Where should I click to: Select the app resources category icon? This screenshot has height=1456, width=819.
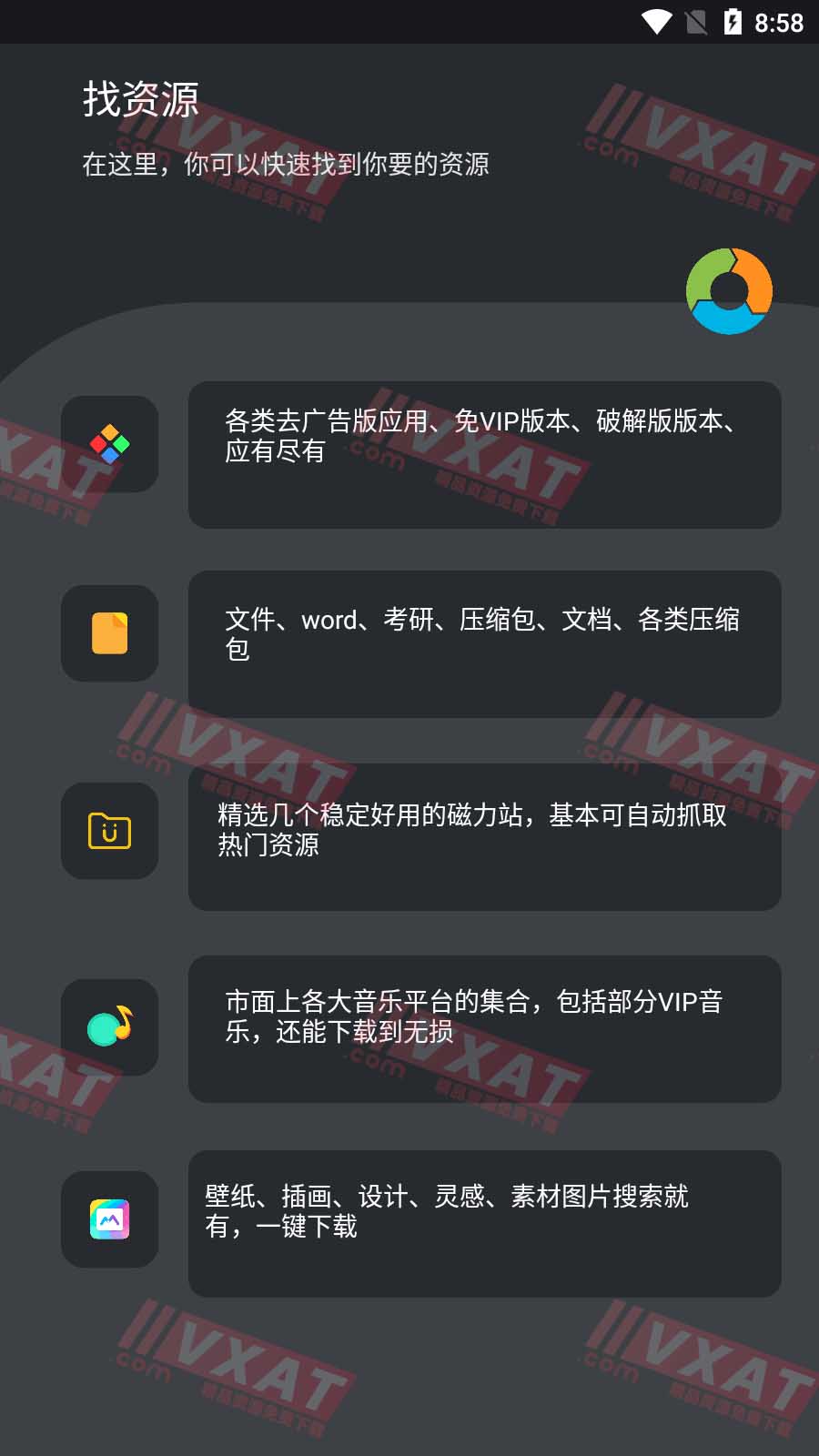point(109,444)
